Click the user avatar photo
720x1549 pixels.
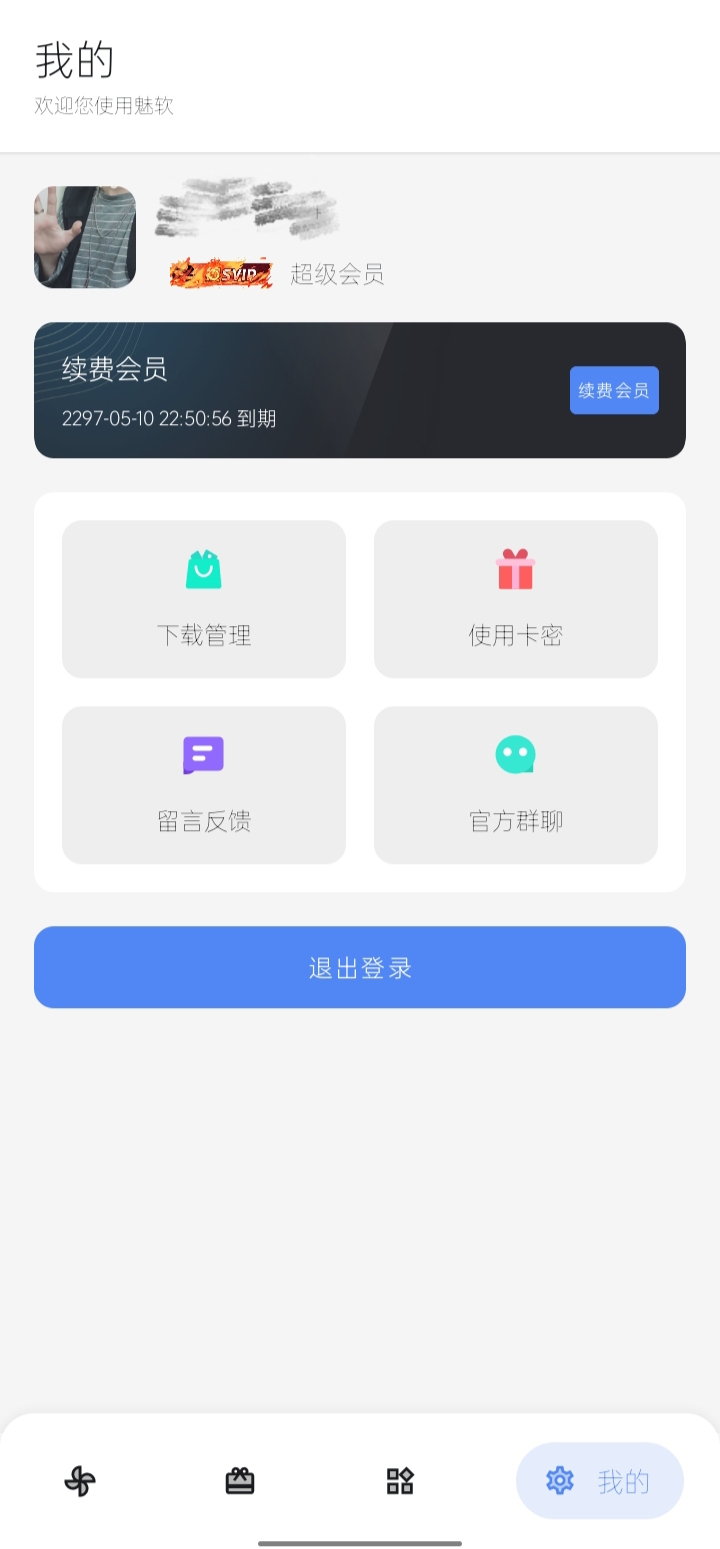click(x=85, y=237)
